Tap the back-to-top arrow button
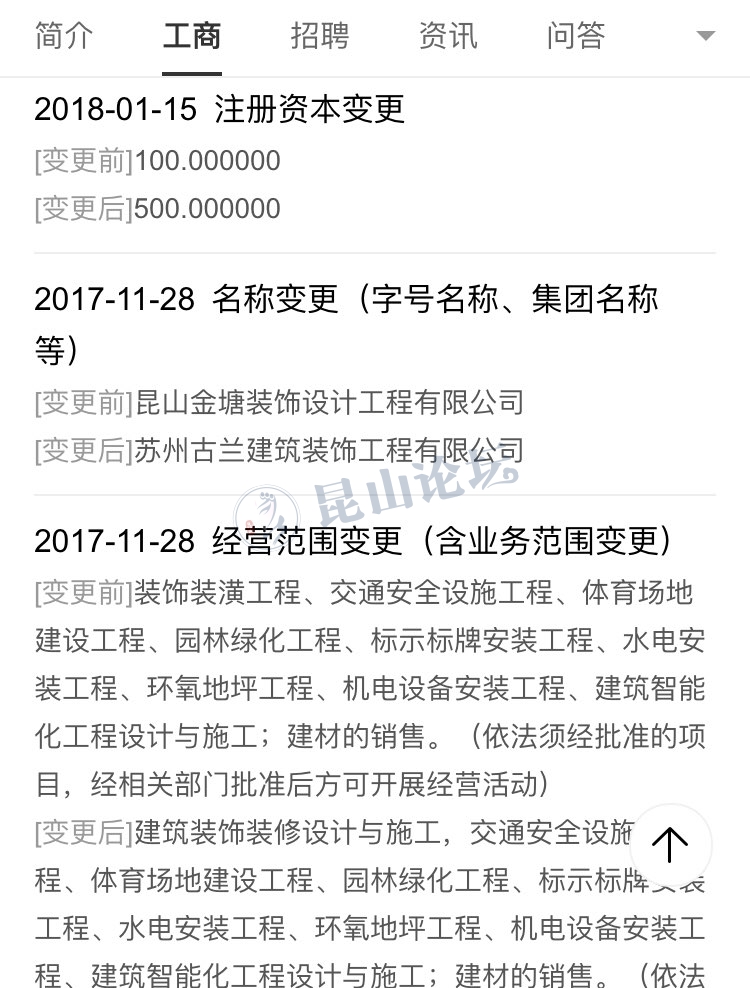This screenshot has width=750, height=988. 670,845
